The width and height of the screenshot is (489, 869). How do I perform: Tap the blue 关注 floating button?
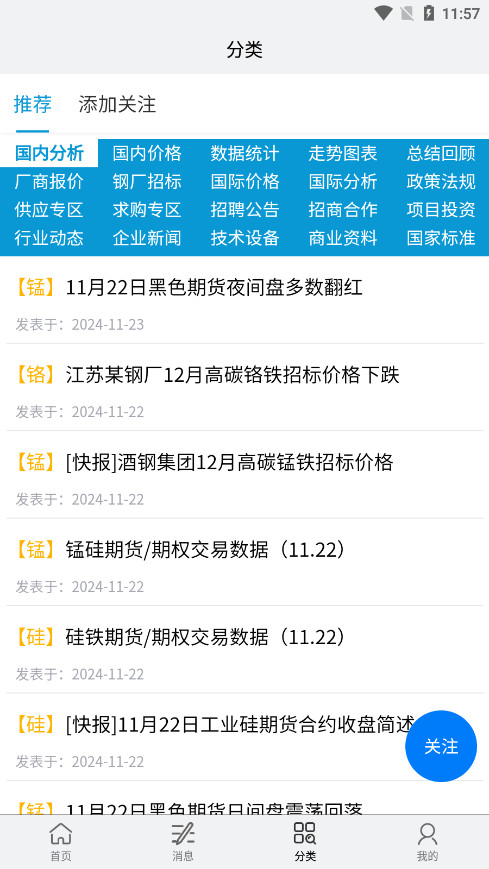(x=441, y=746)
